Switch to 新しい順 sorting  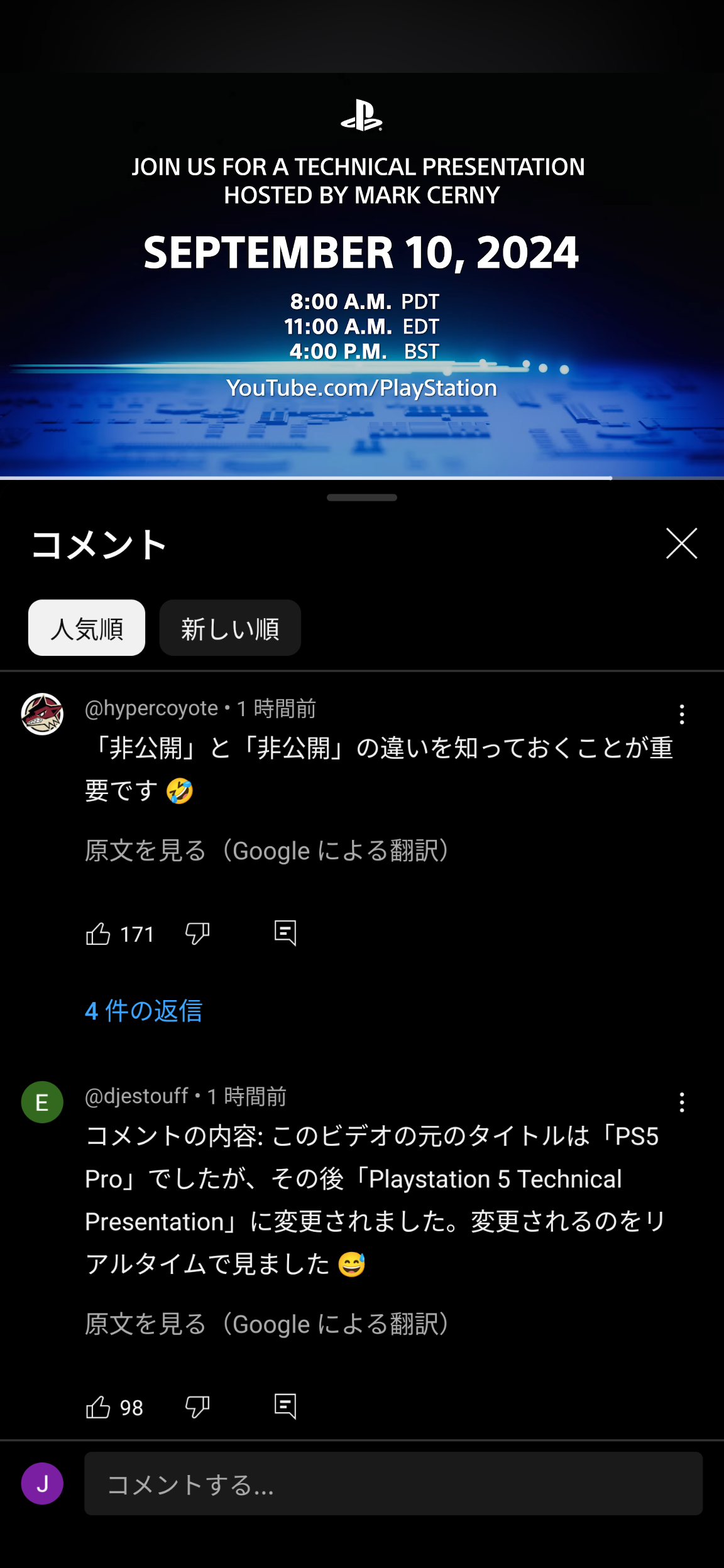[x=230, y=628]
